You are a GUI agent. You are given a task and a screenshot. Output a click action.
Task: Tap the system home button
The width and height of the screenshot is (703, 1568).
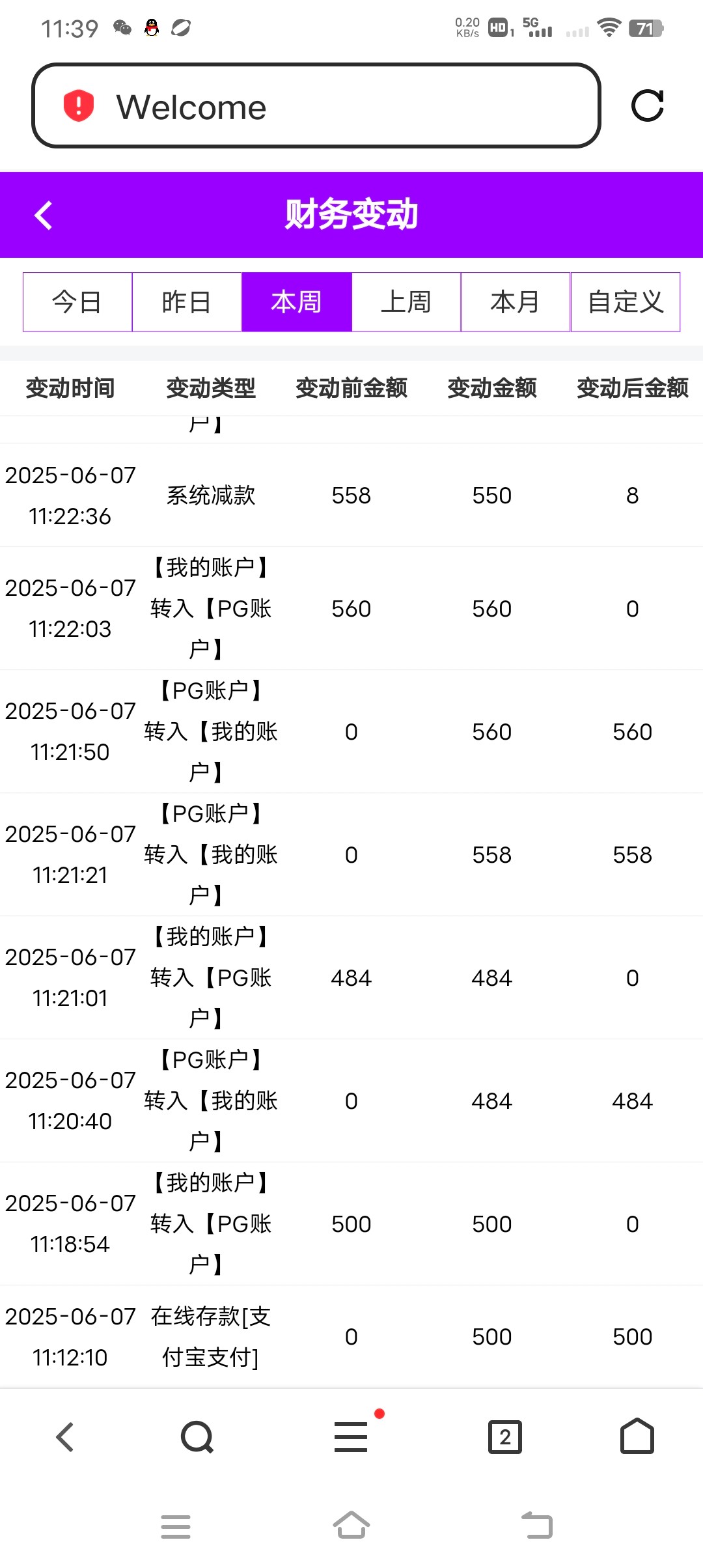(351, 1525)
